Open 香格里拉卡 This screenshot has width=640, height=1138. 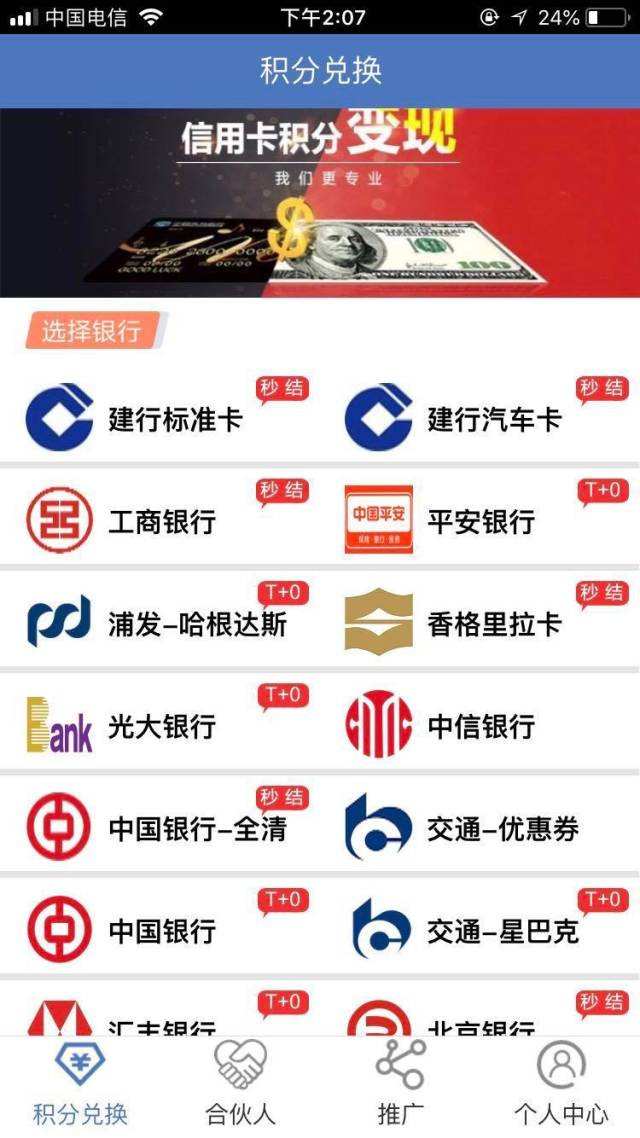click(x=480, y=622)
